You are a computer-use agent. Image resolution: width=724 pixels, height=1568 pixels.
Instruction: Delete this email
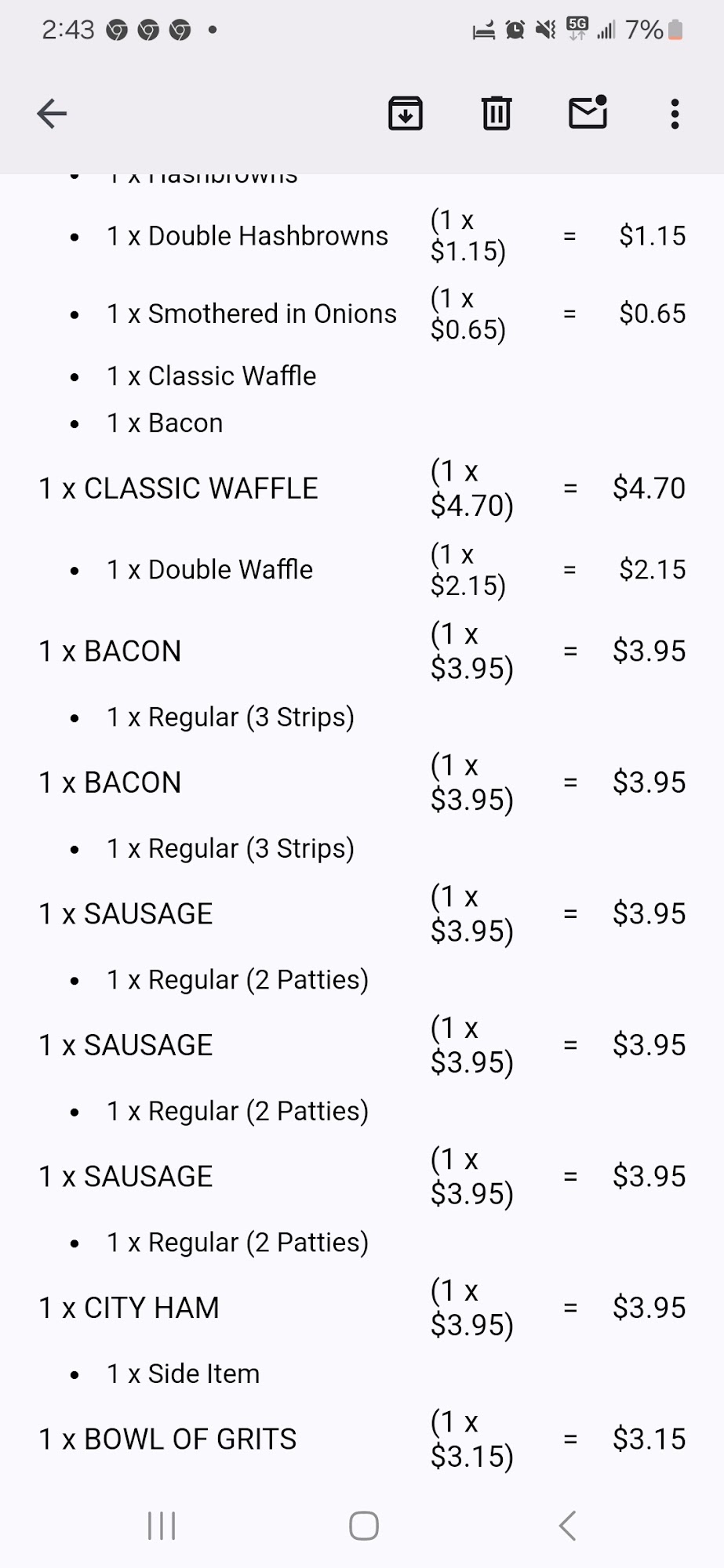point(497,114)
